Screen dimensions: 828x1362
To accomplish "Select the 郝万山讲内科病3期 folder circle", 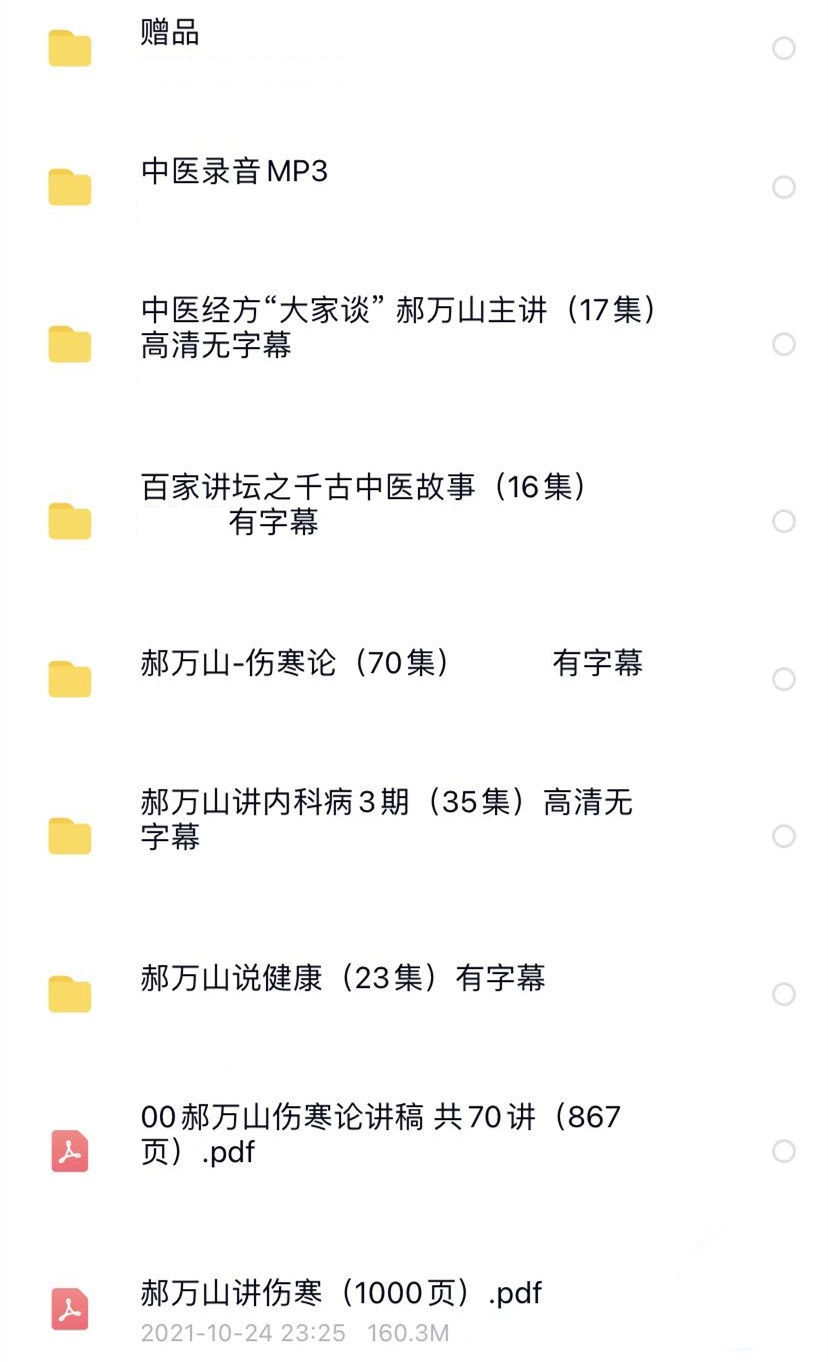I will coord(784,836).
